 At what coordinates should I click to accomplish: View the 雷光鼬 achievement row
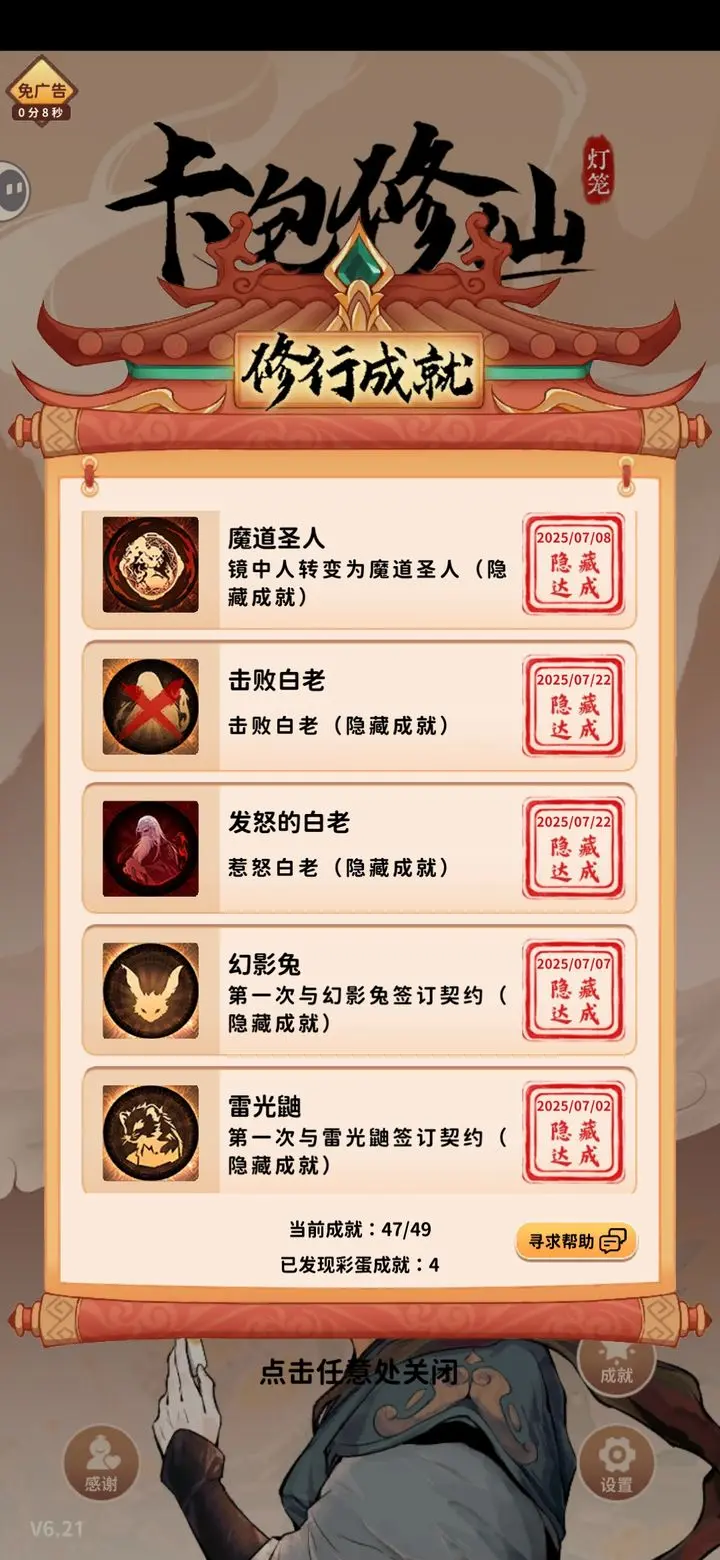click(x=359, y=1132)
